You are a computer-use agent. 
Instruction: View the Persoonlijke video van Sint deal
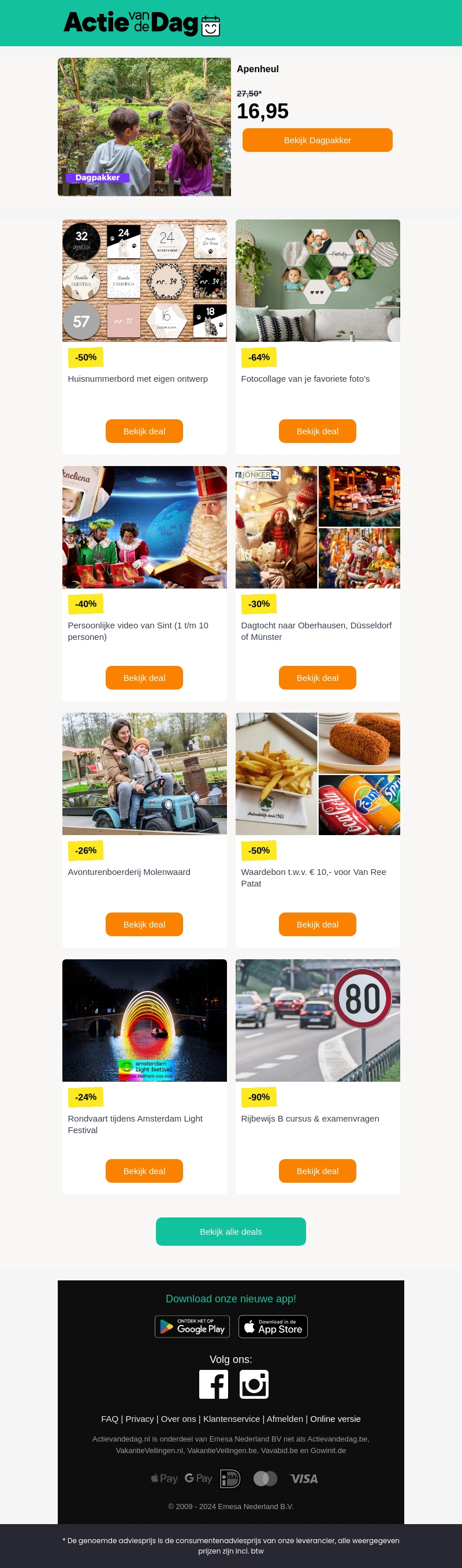click(144, 677)
